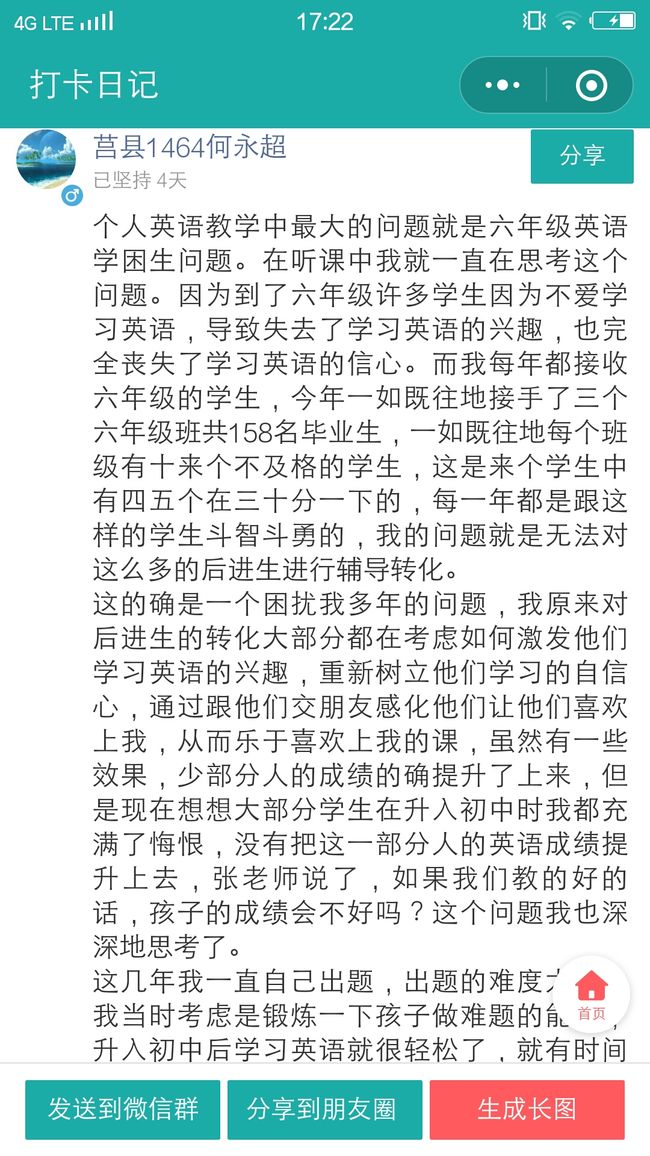Open the mini program more options menu

[x=503, y=86]
